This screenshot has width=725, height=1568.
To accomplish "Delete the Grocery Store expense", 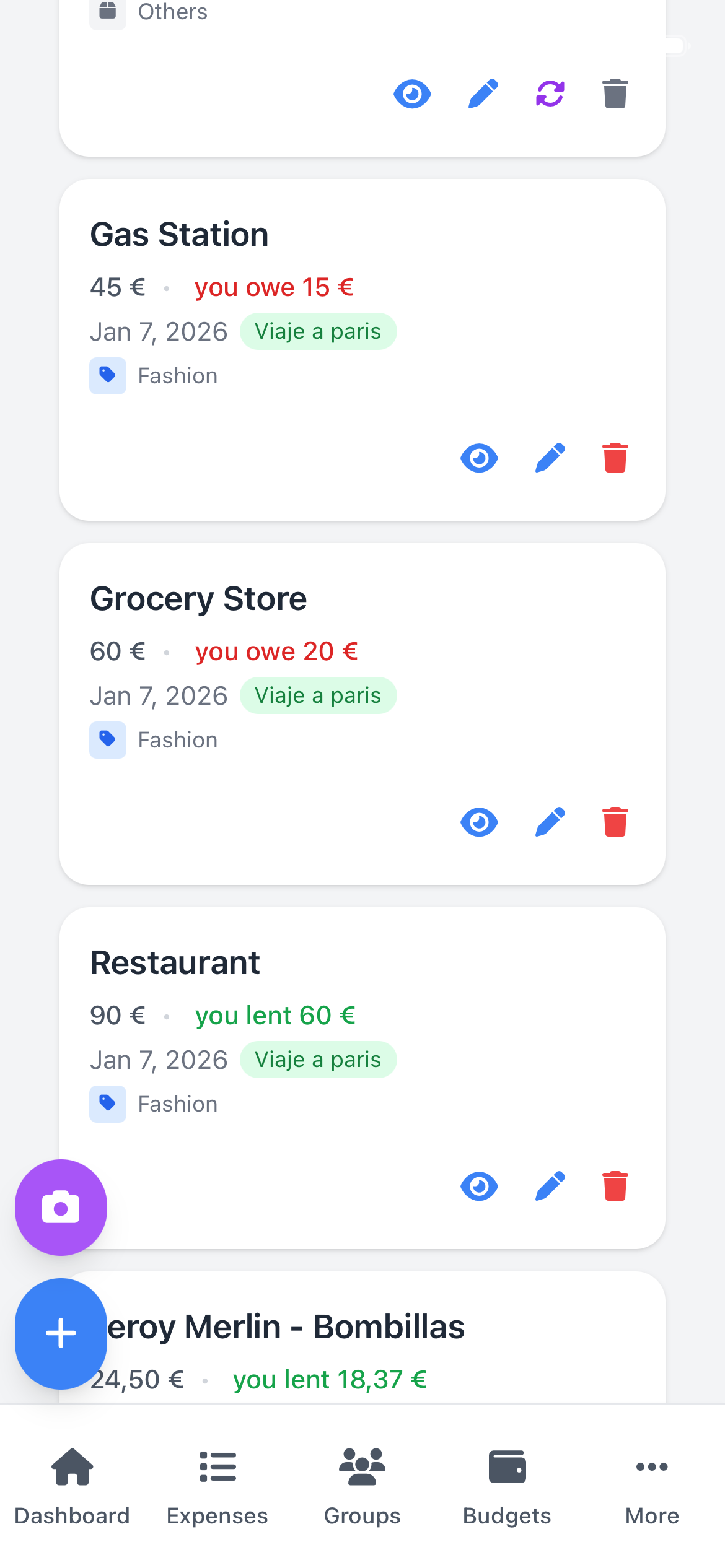I will tap(615, 822).
